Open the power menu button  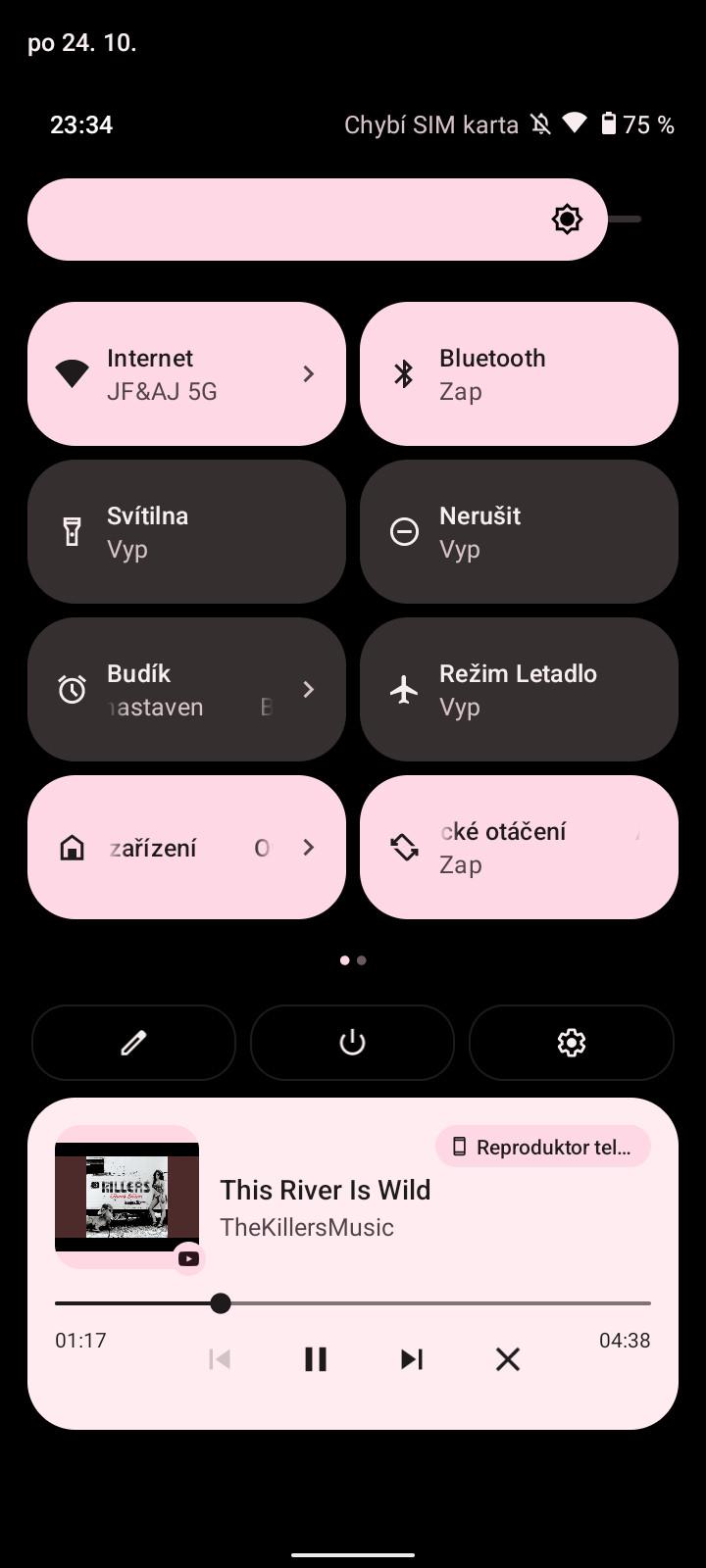pyautogui.click(x=352, y=1043)
